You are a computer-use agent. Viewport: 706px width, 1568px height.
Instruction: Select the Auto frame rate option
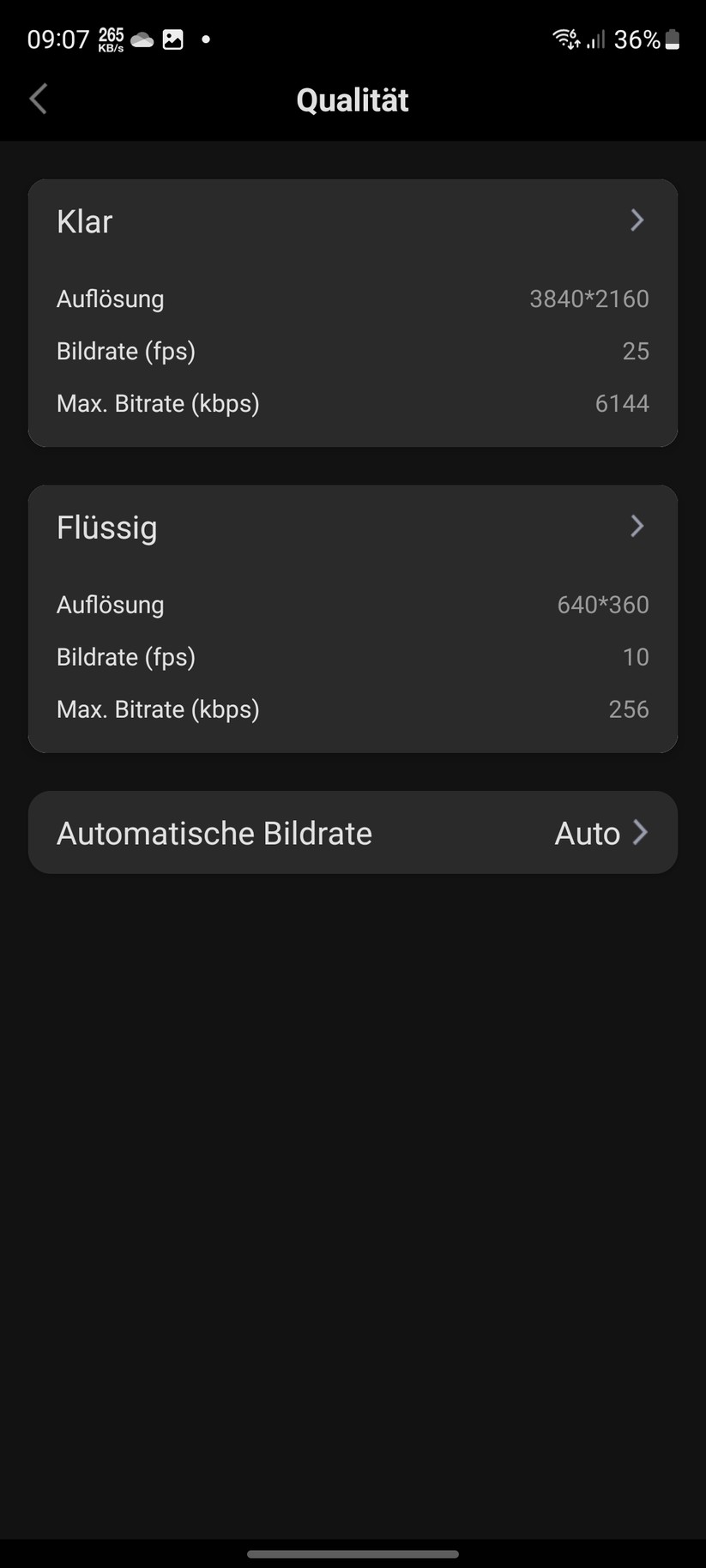588,832
